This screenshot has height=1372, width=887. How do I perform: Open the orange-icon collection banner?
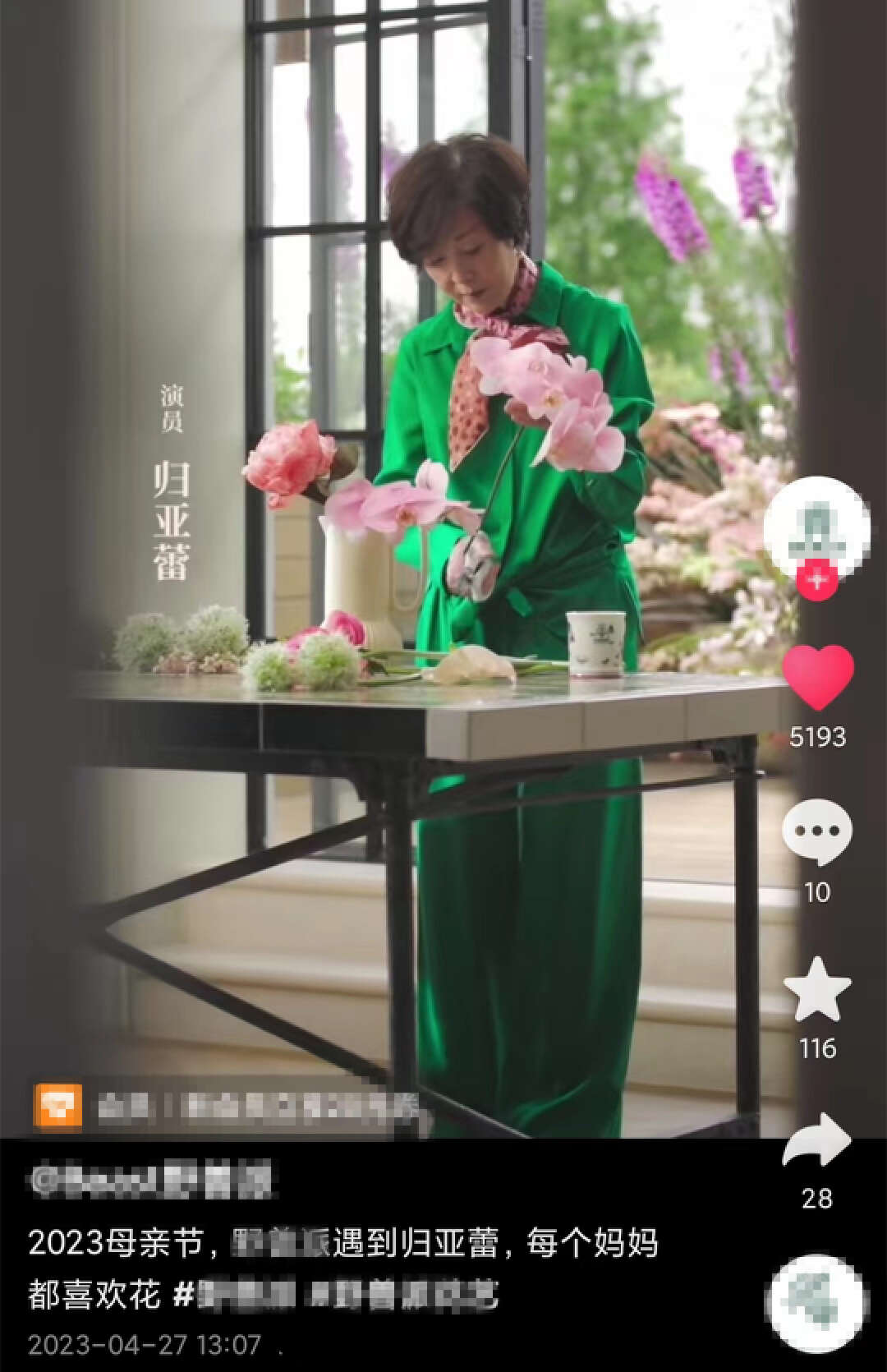click(230, 1107)
